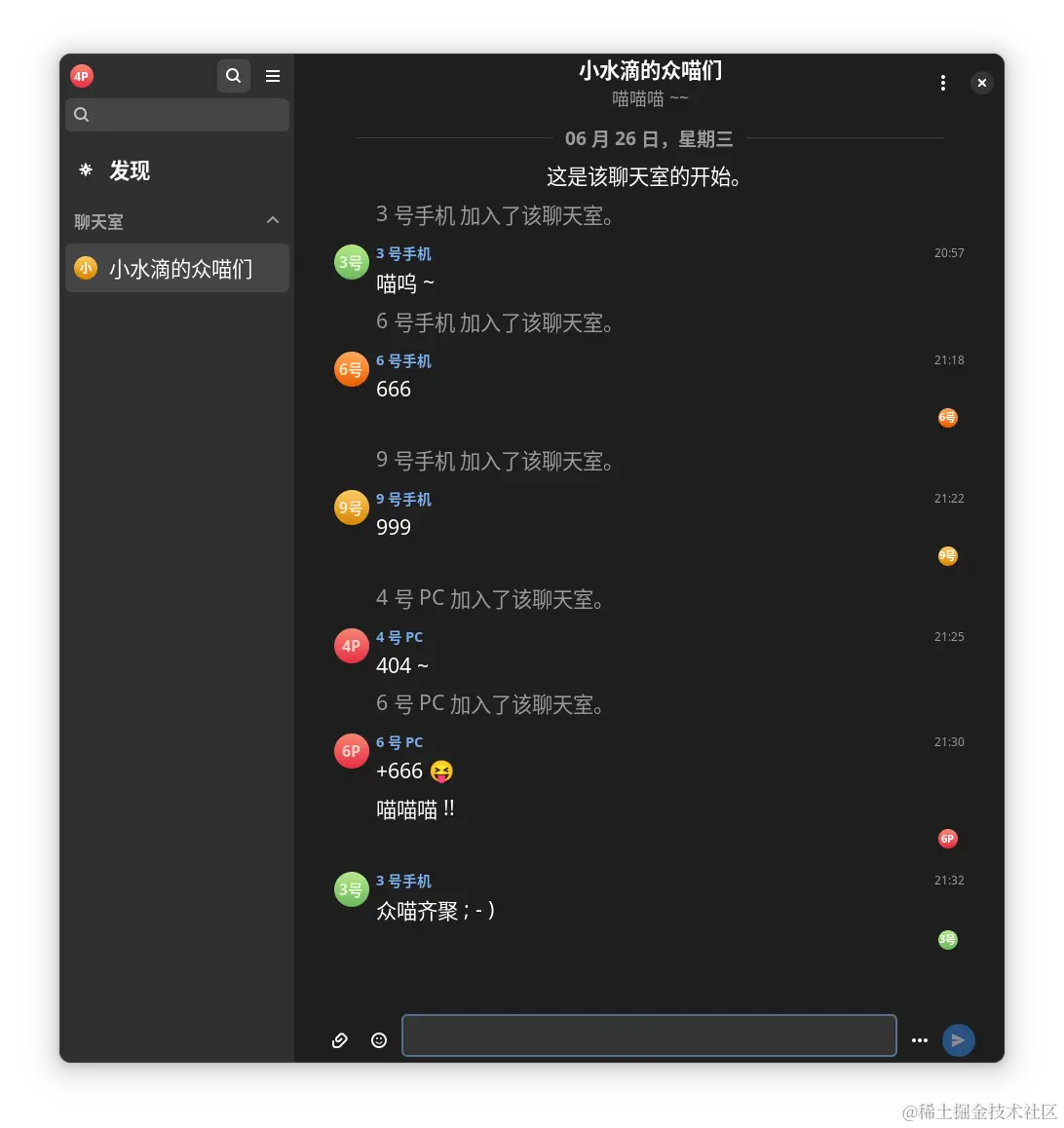Screen dimensions: 1064x1128
Task: Click the 4P account avatar top left
Action: coord(81,75)
